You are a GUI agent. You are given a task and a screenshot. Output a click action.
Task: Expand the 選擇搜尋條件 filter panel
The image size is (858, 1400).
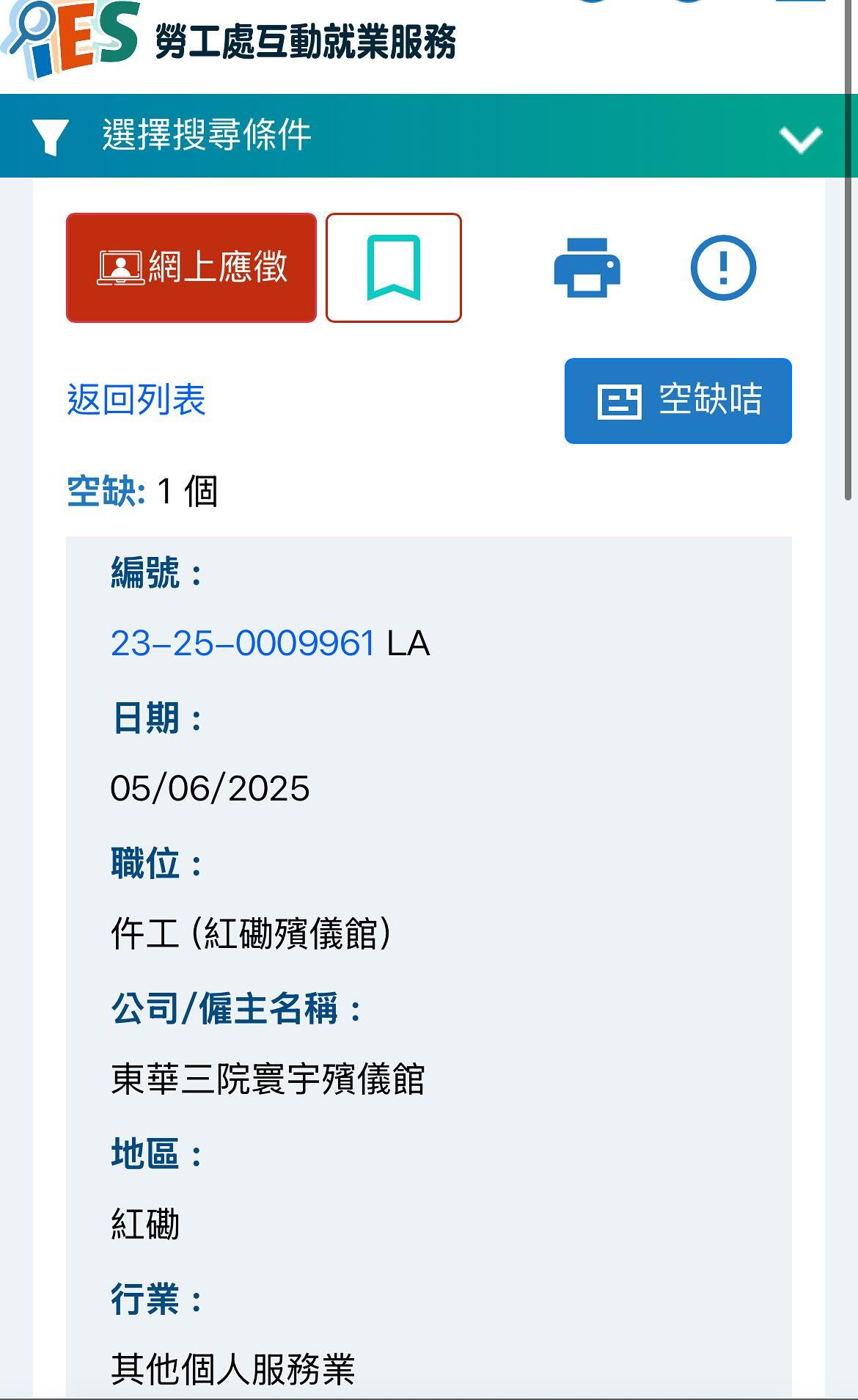[x=799, y=137]
